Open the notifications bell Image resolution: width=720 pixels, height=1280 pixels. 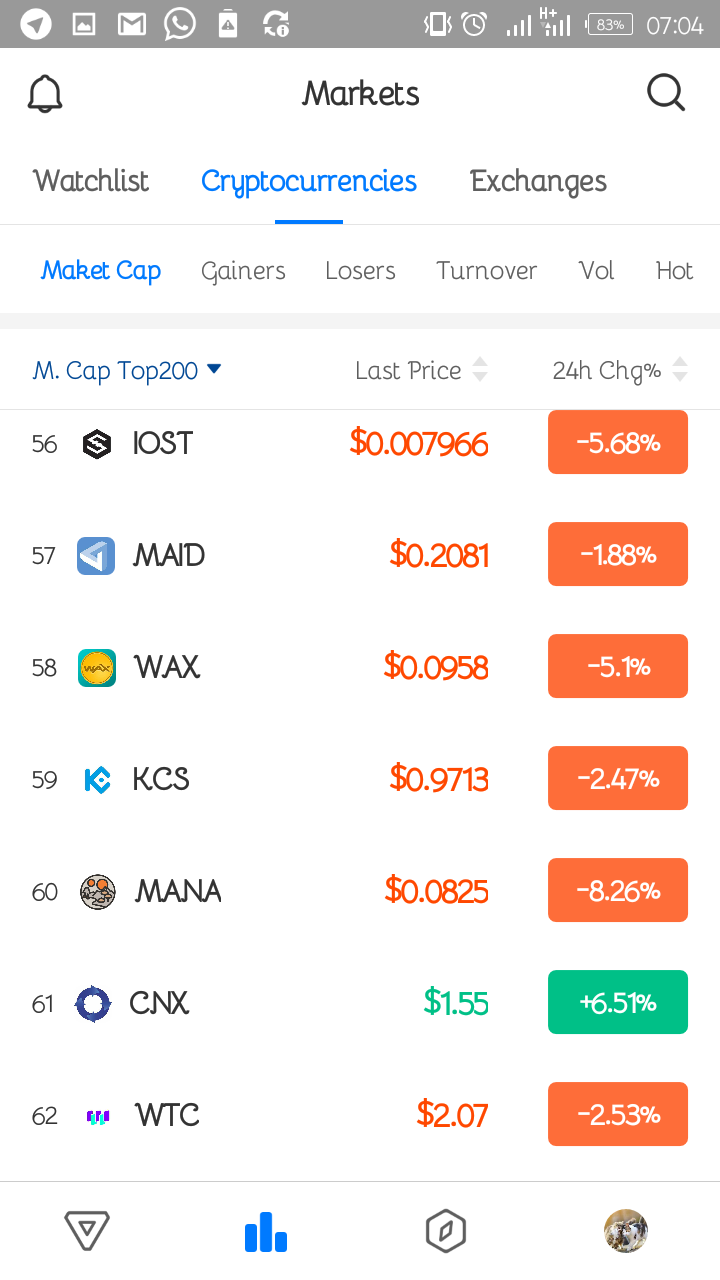click(45, 94)
